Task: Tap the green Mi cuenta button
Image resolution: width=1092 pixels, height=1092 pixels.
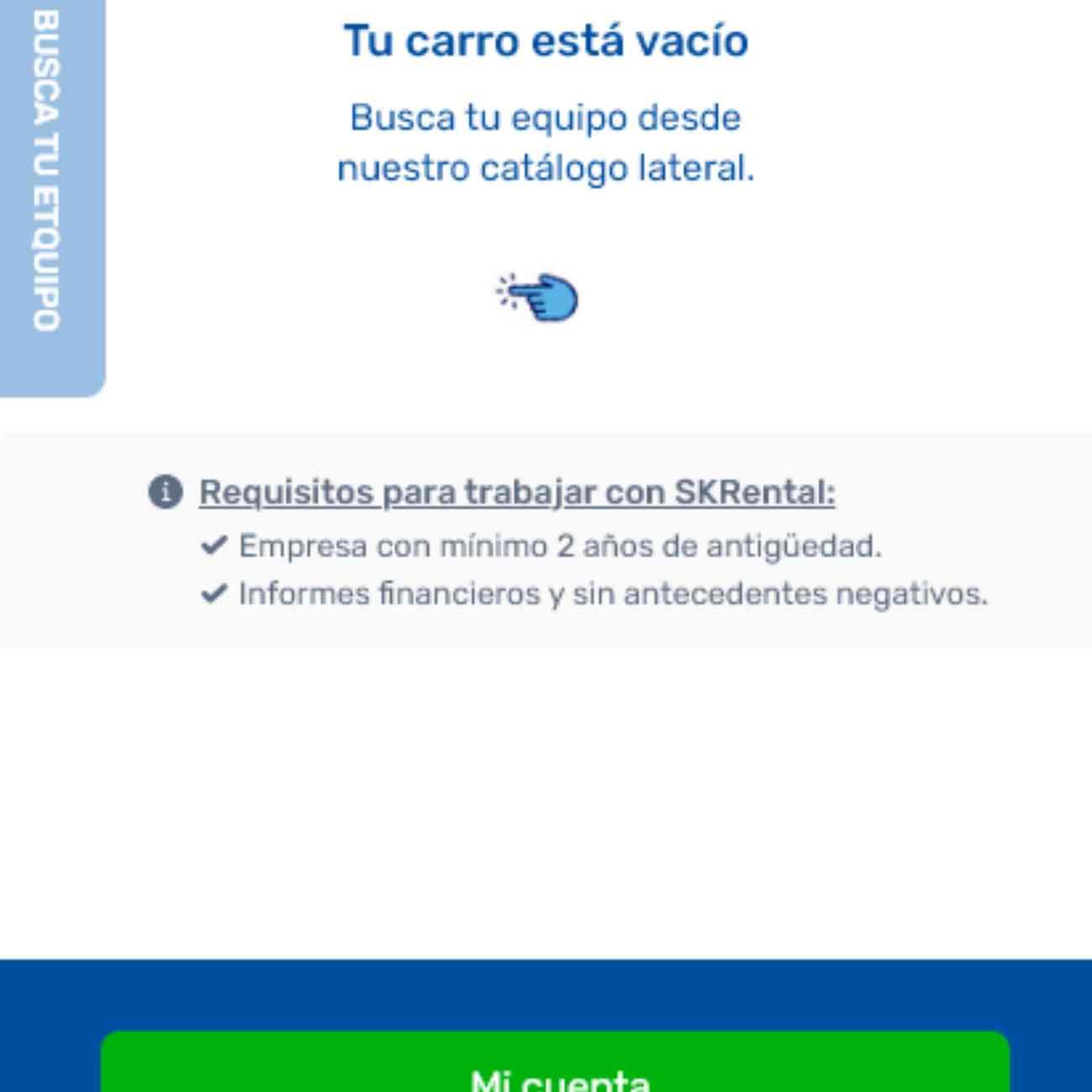Action: click(x=554, y=1065)
